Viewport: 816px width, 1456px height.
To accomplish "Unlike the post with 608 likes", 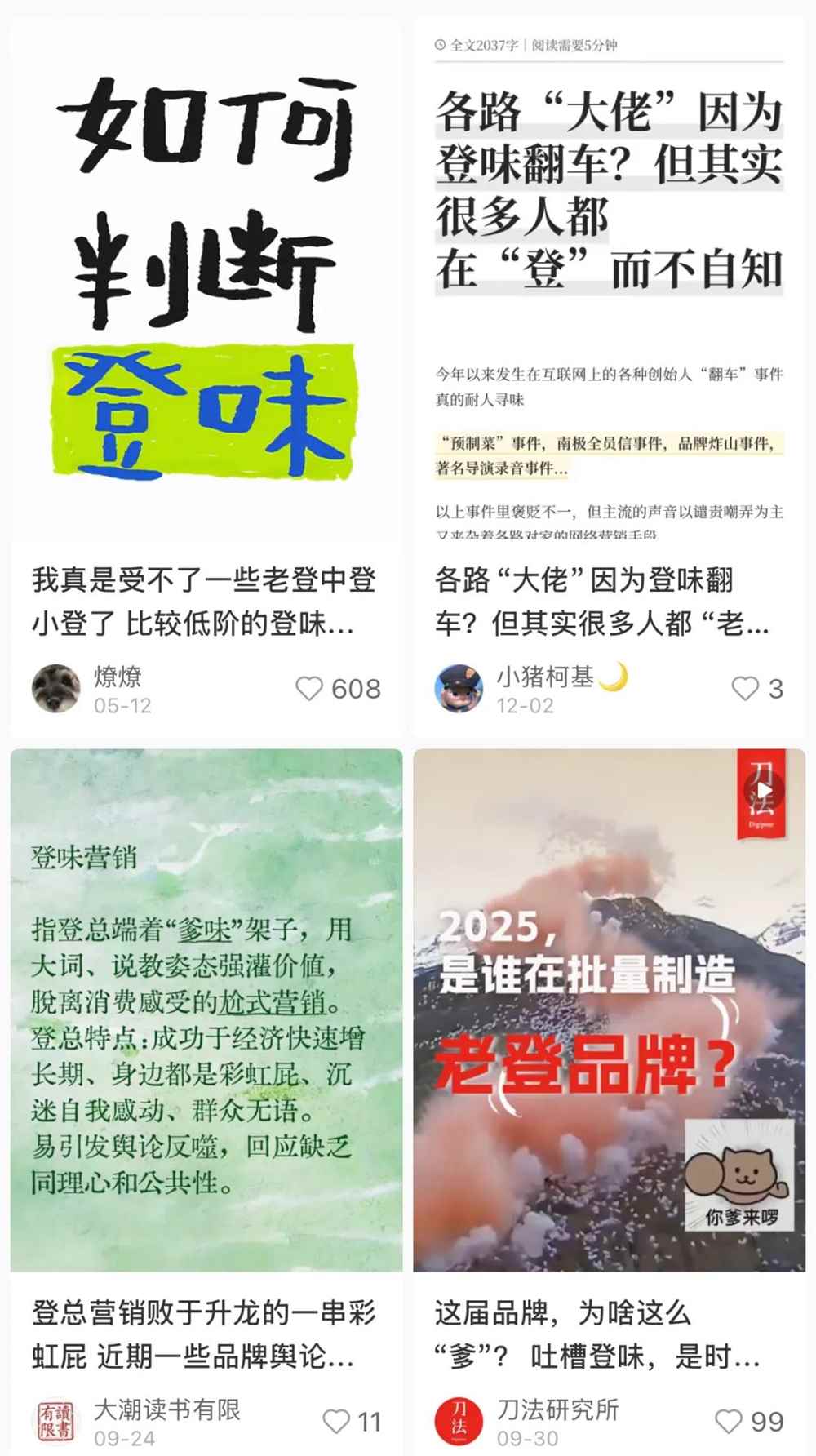I will pyautogui.click(x=308, y=688).
